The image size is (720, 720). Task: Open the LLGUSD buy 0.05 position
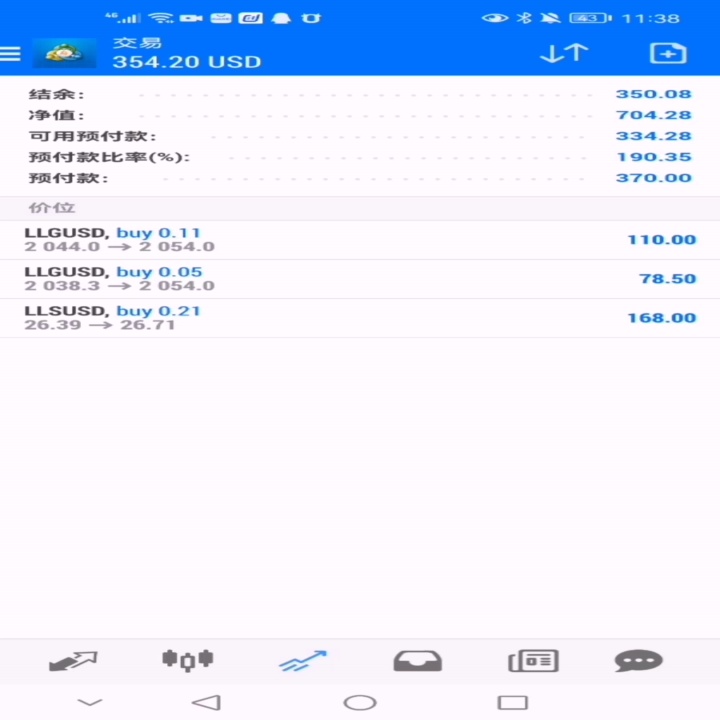[x=360, y=279]
